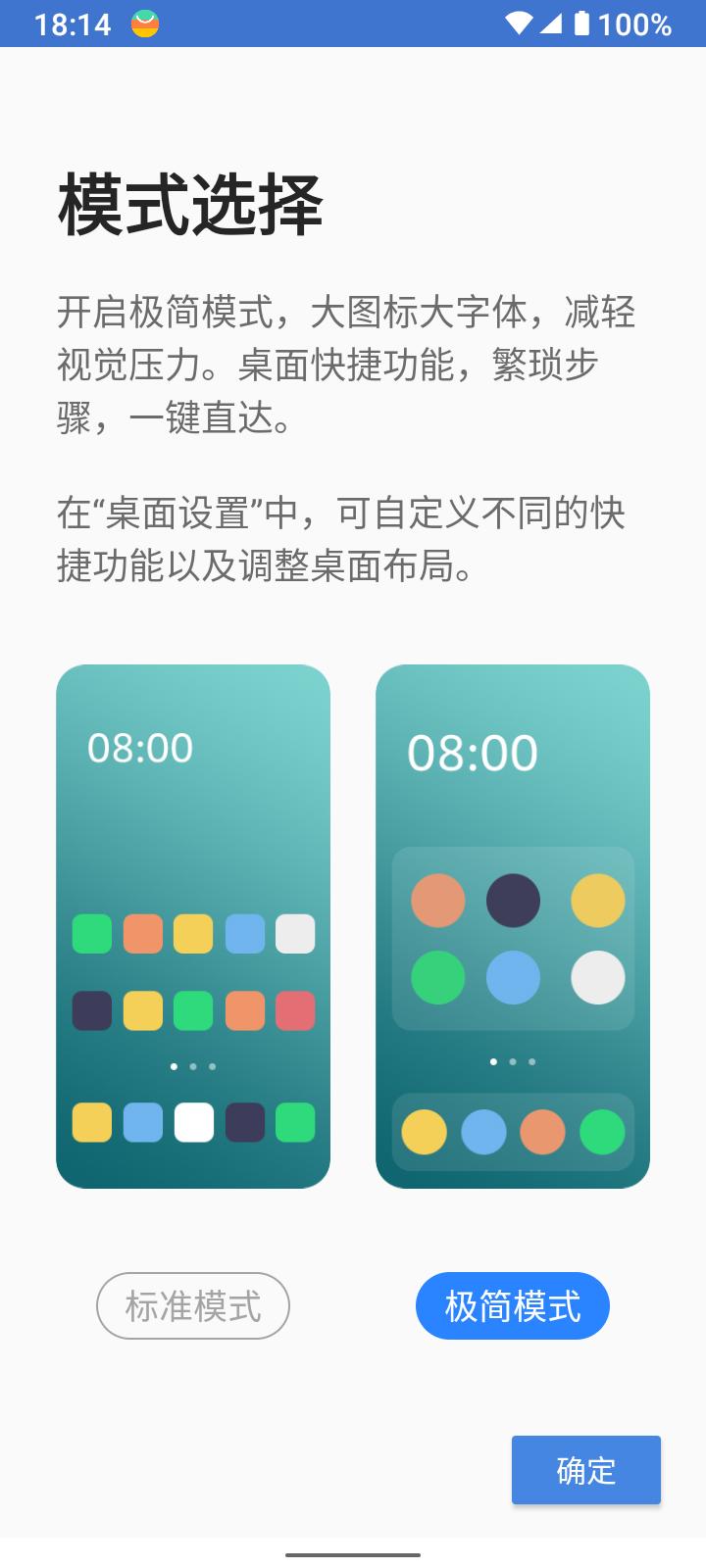This screenshot has width=706, height=1568.
Task: Tap the green circular icon in simple mode preview
Action: (438, 976)
